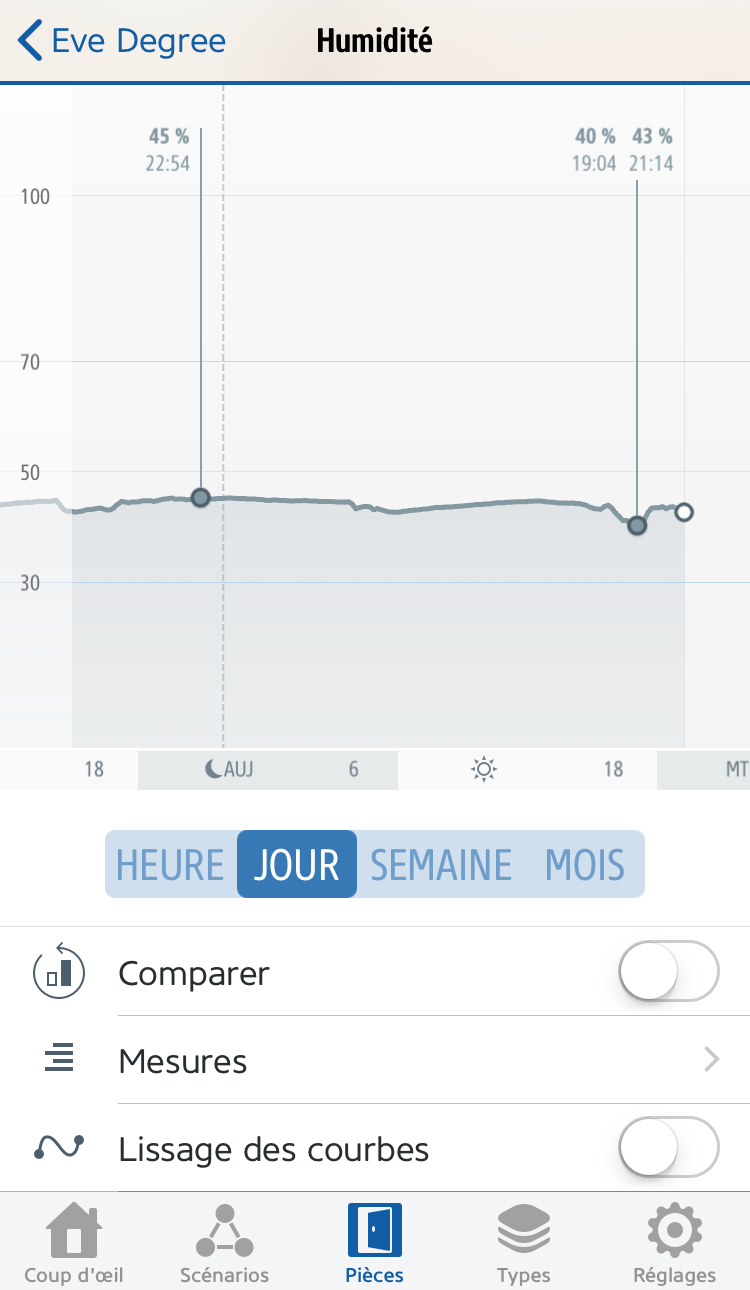
Task: Switch to the Types tab
Action: [x=524, y=1243]
